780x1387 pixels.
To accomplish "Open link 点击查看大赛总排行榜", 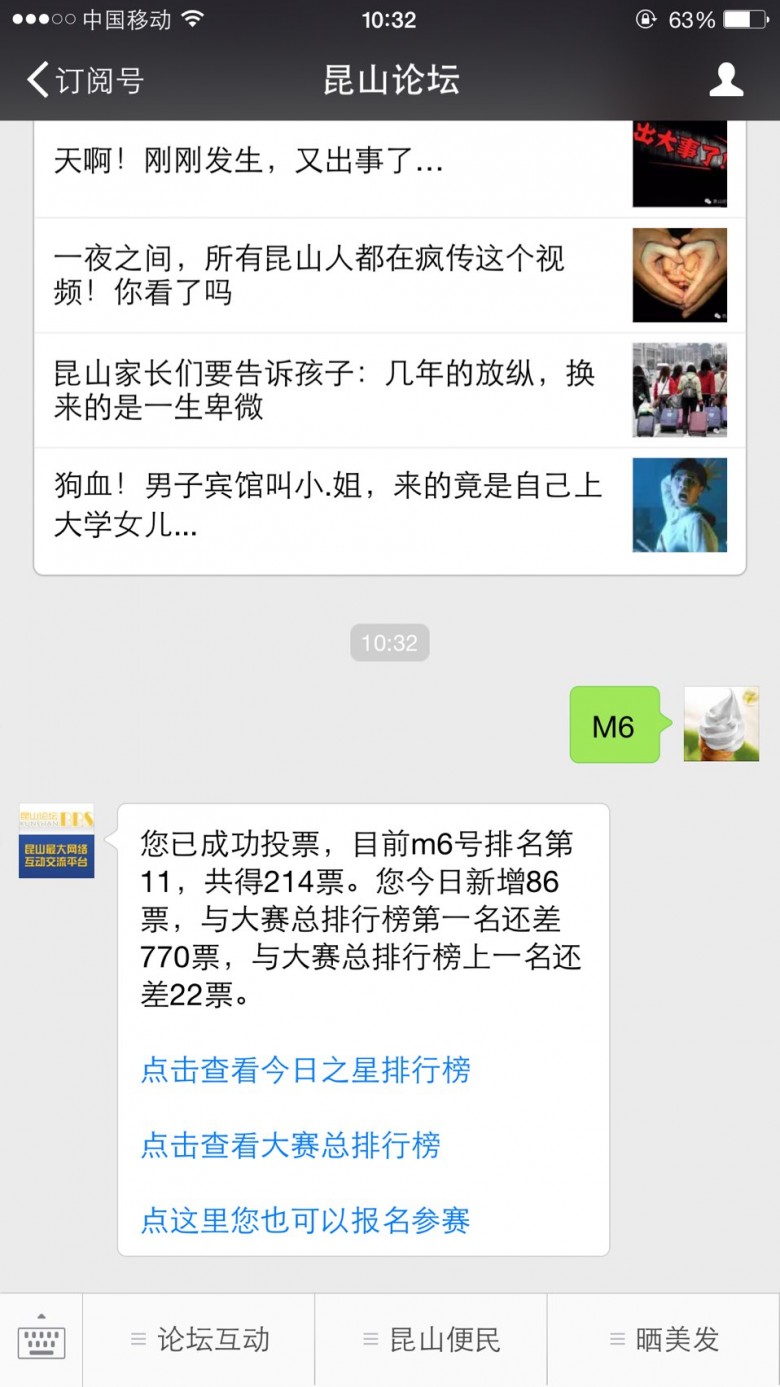I will pyautogui.click(x=290, y=1145).
